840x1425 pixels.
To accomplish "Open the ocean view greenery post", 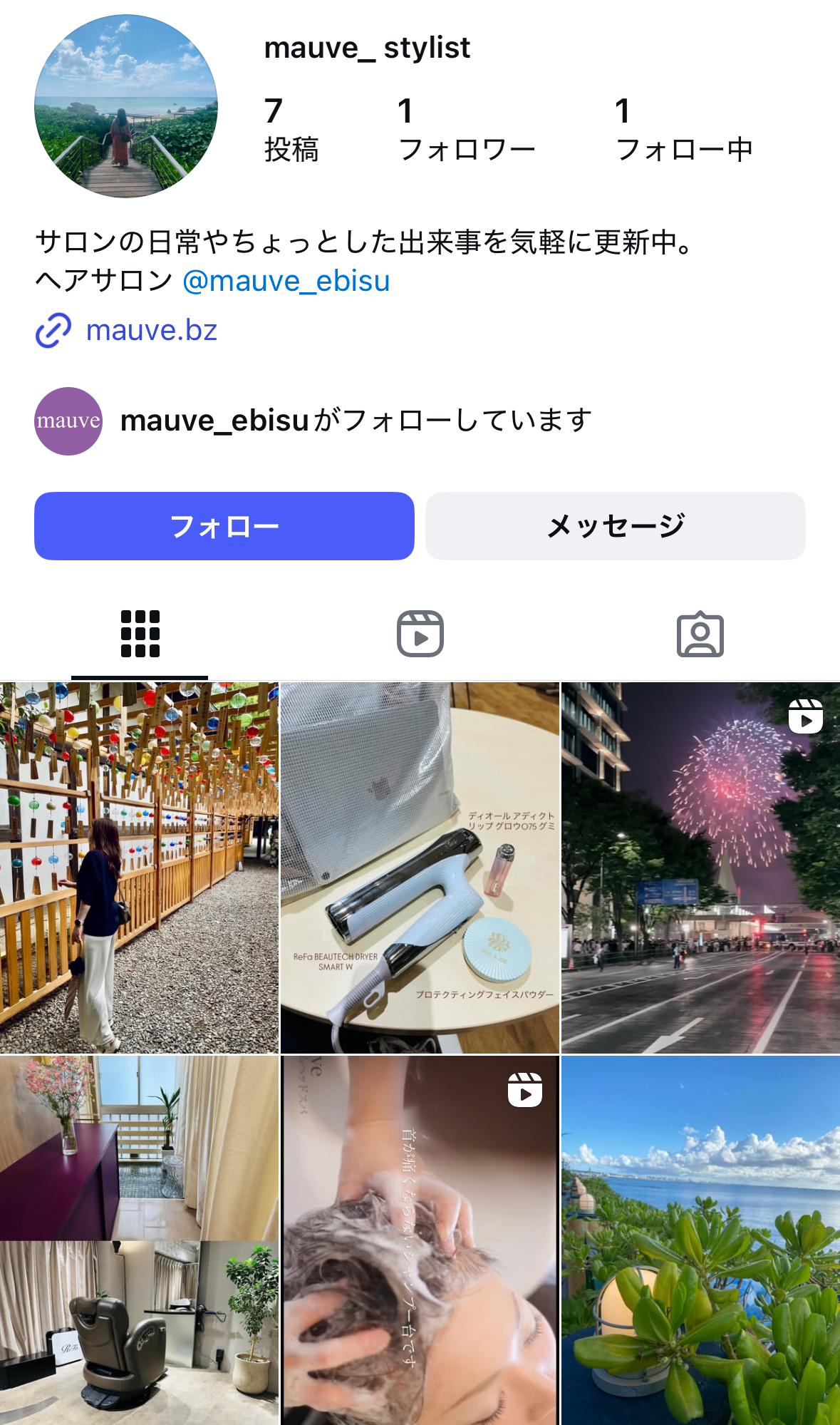I will click(x=700, y=1240).
